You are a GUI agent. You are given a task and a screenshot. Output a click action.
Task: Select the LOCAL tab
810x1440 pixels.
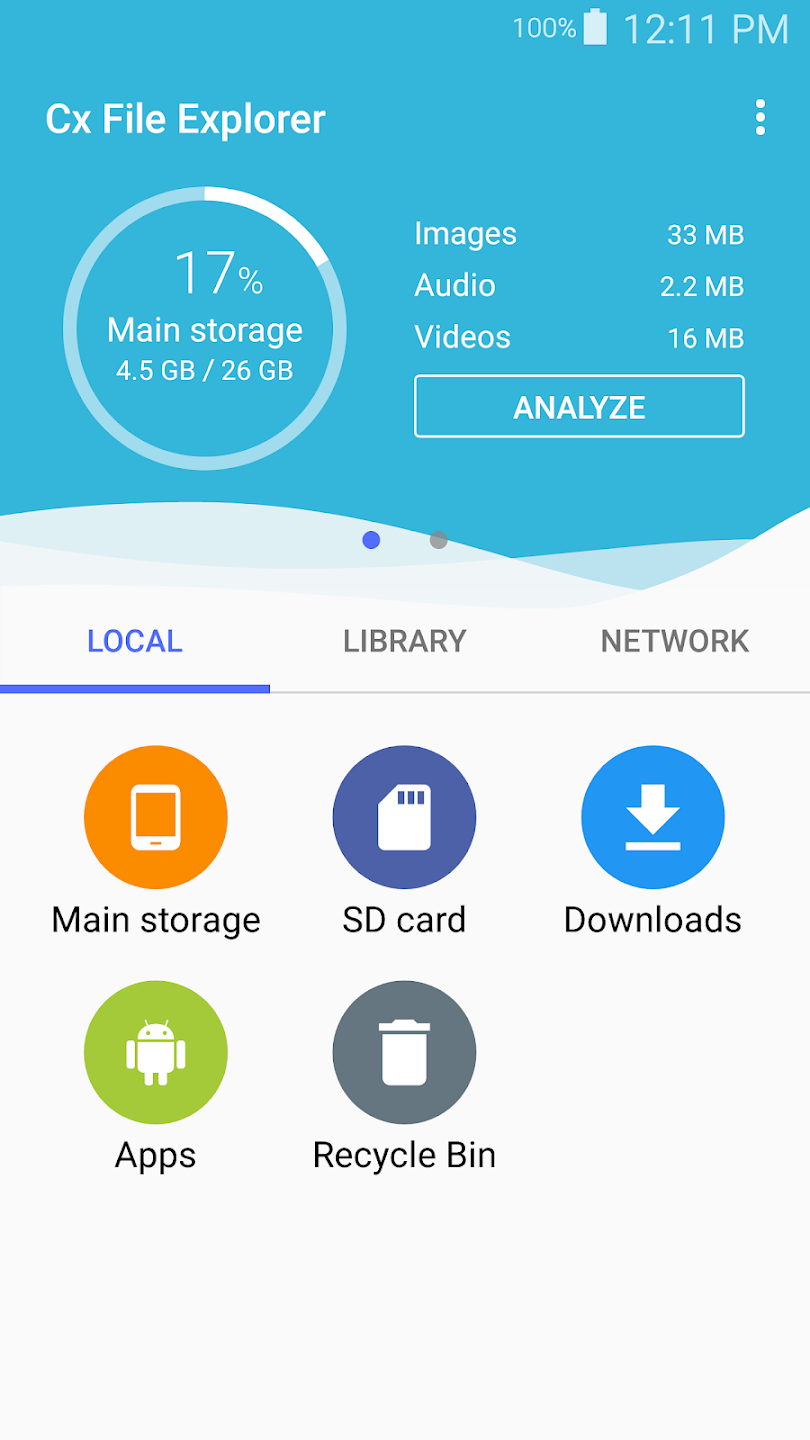pos(134,641)
